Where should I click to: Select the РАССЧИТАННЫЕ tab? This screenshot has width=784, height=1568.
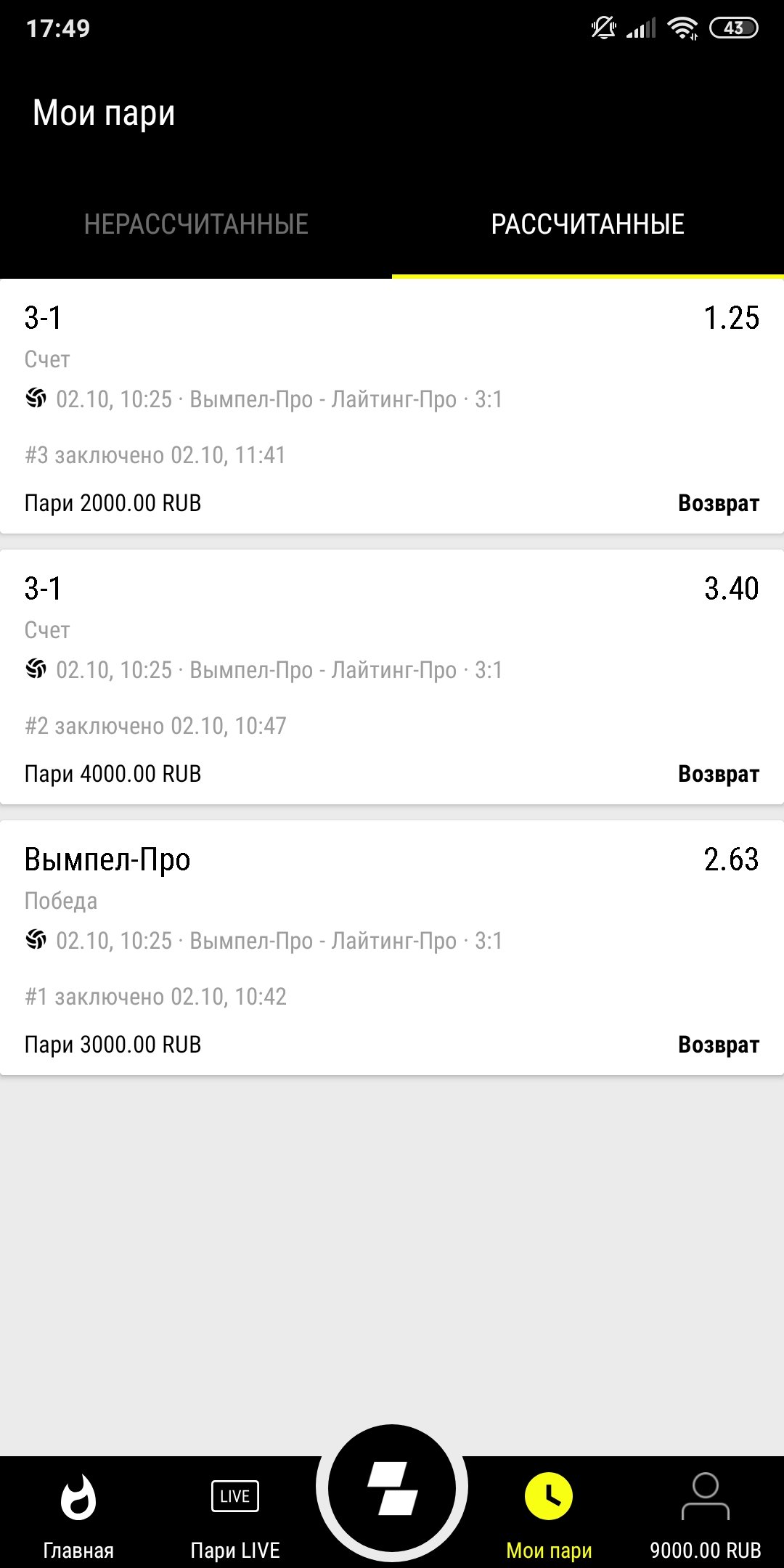click(587, 224)
